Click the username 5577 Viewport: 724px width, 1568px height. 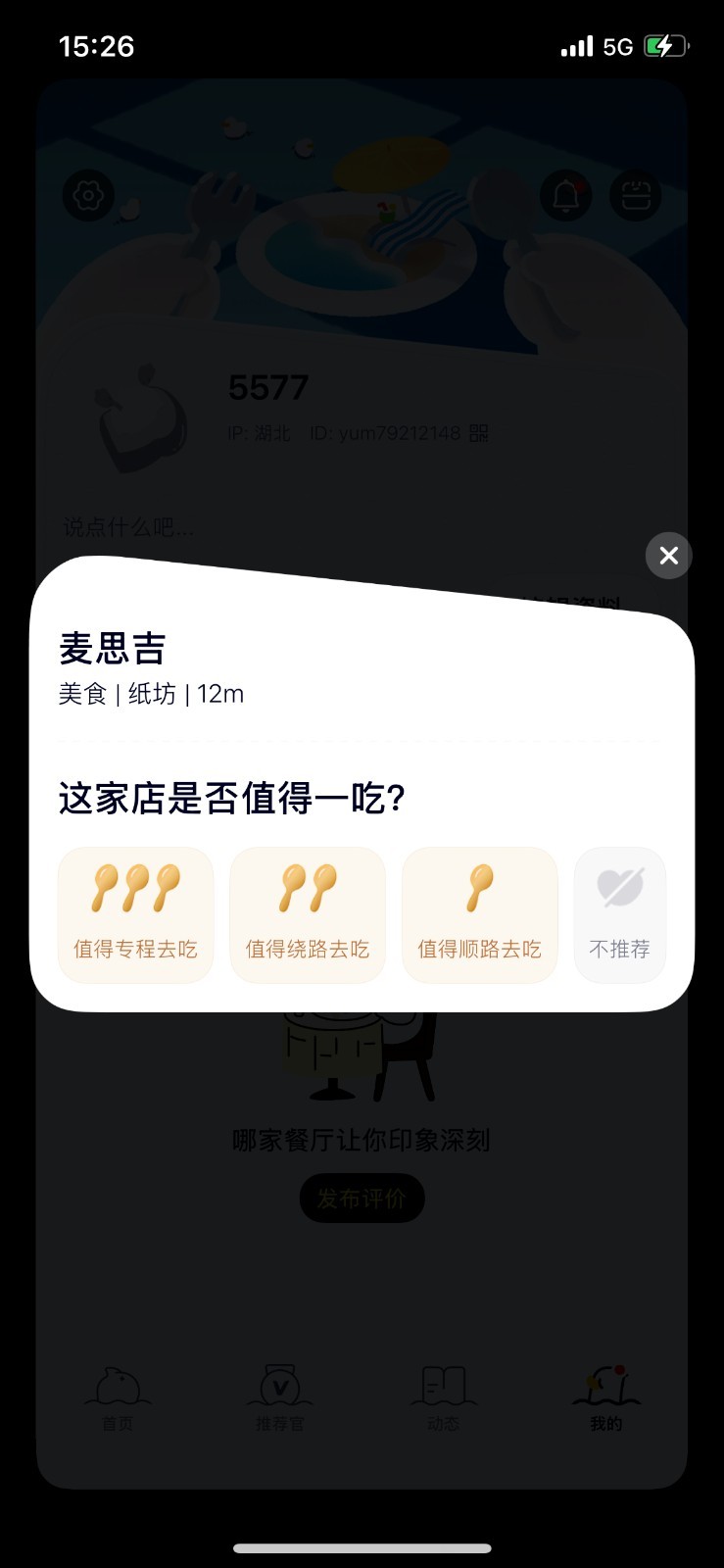(x=266, y=387)
